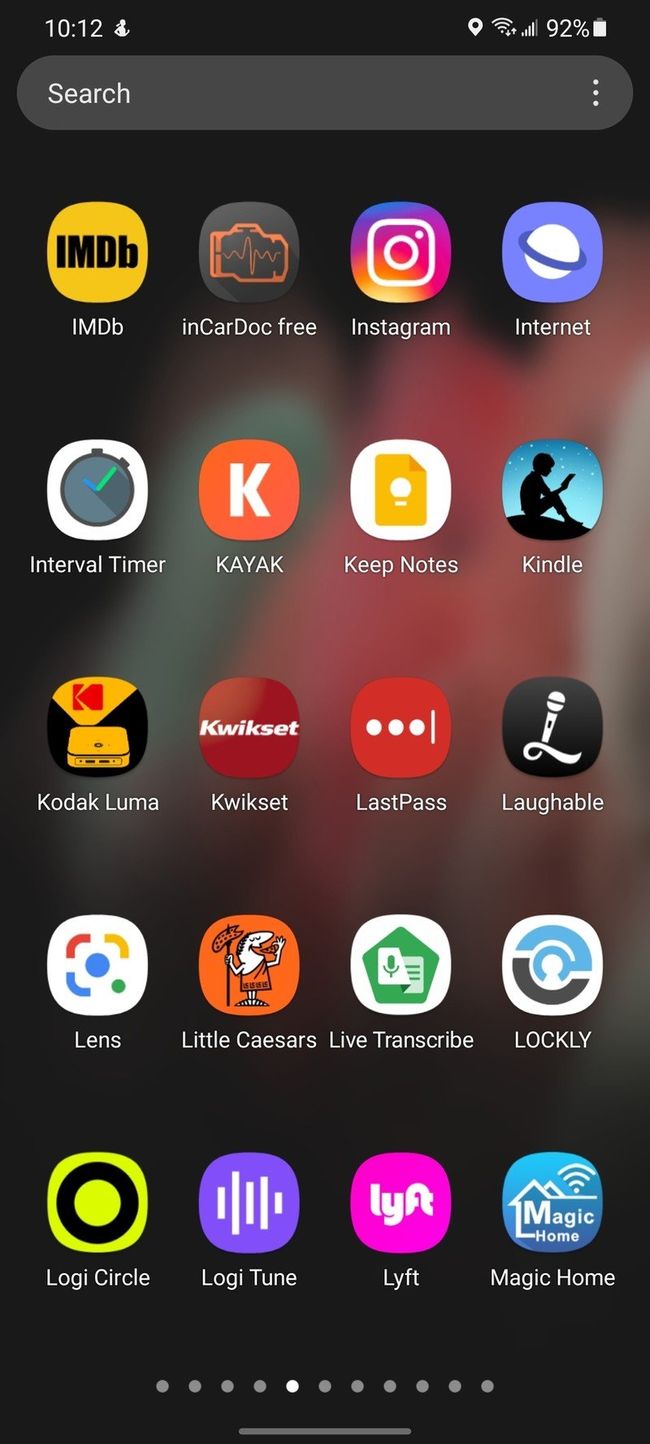Screen dimensions: 650x1444
Task: Open inCarDoc free app
Action: 249,253
